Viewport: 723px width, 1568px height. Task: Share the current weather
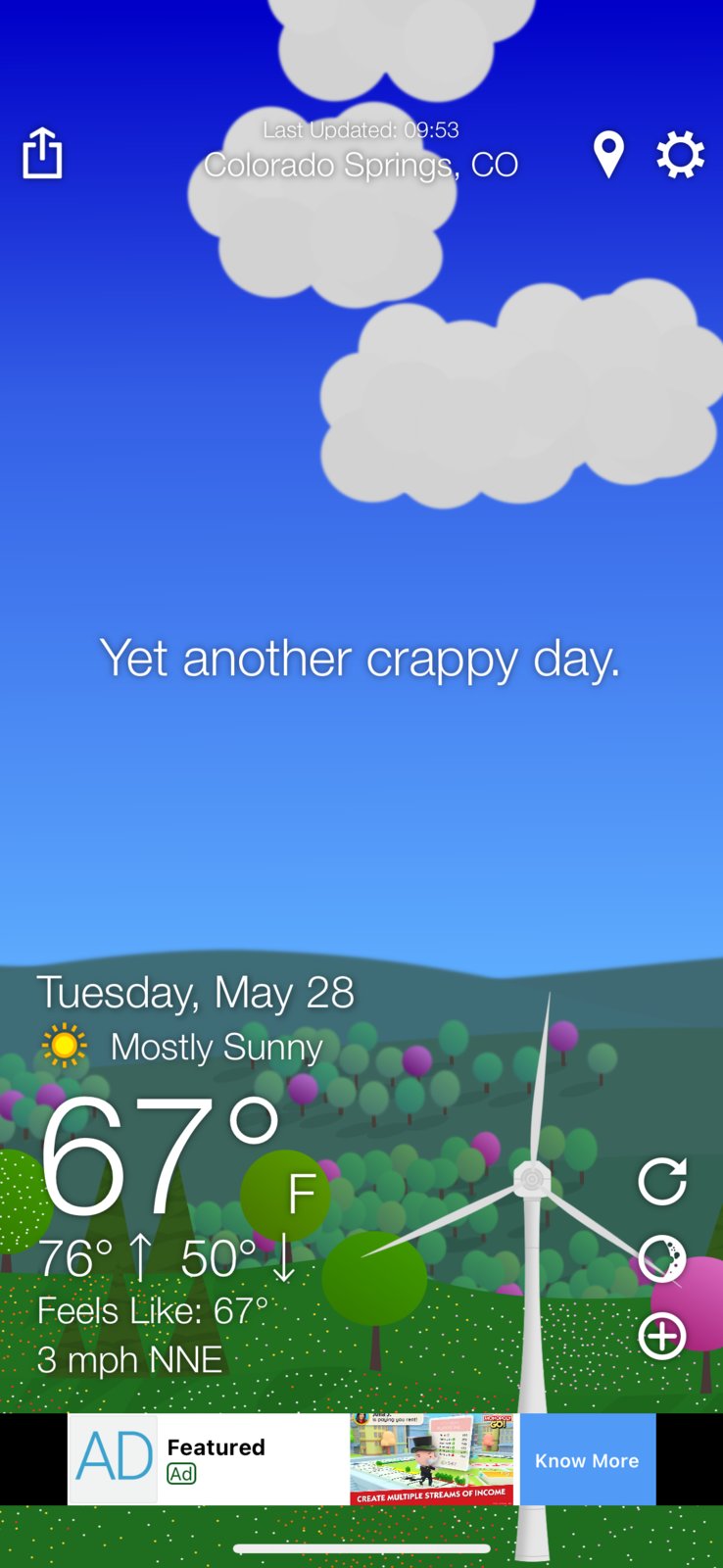(x=42, y=154)
